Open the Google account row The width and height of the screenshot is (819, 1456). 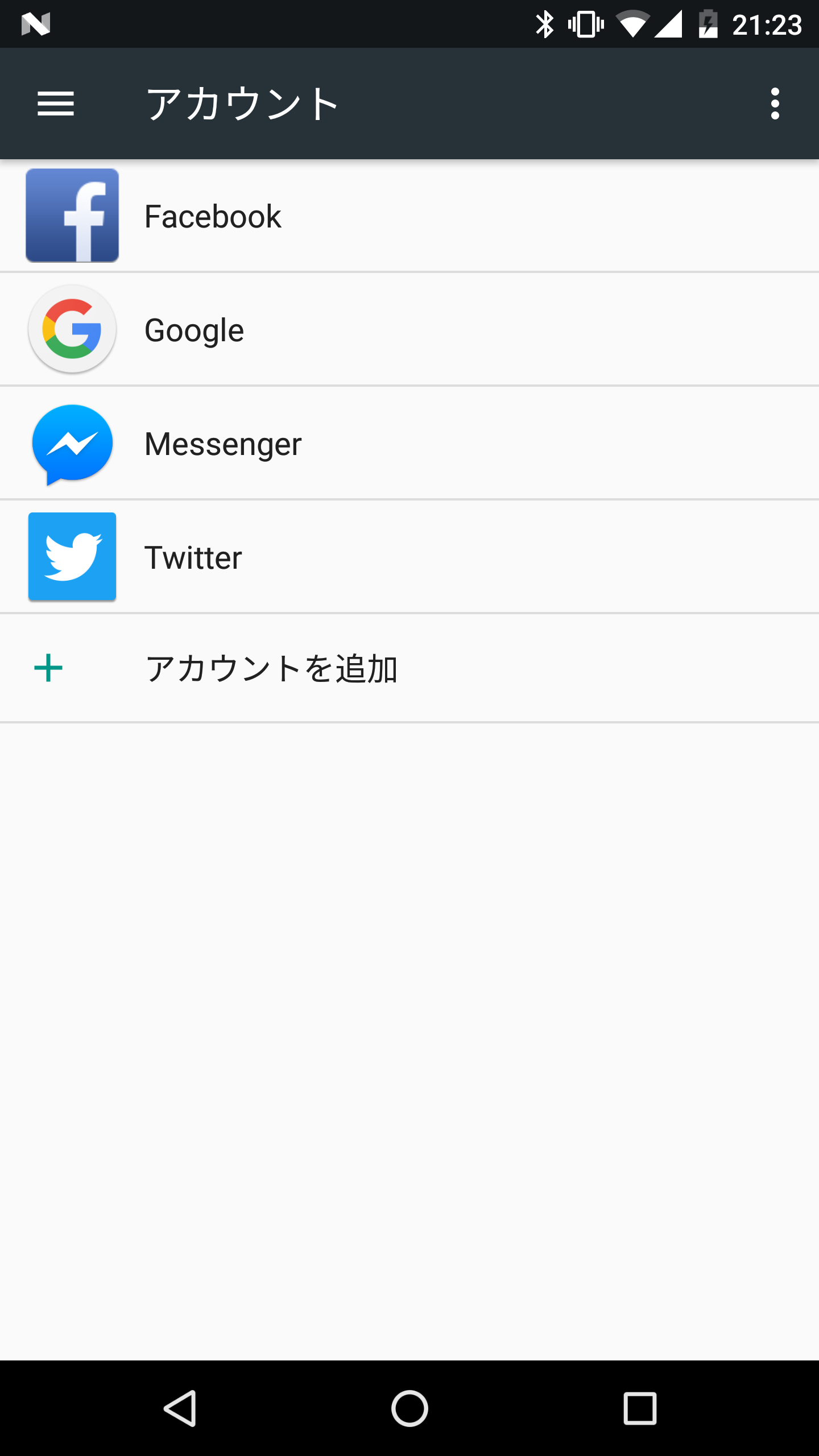click(409, 329)
